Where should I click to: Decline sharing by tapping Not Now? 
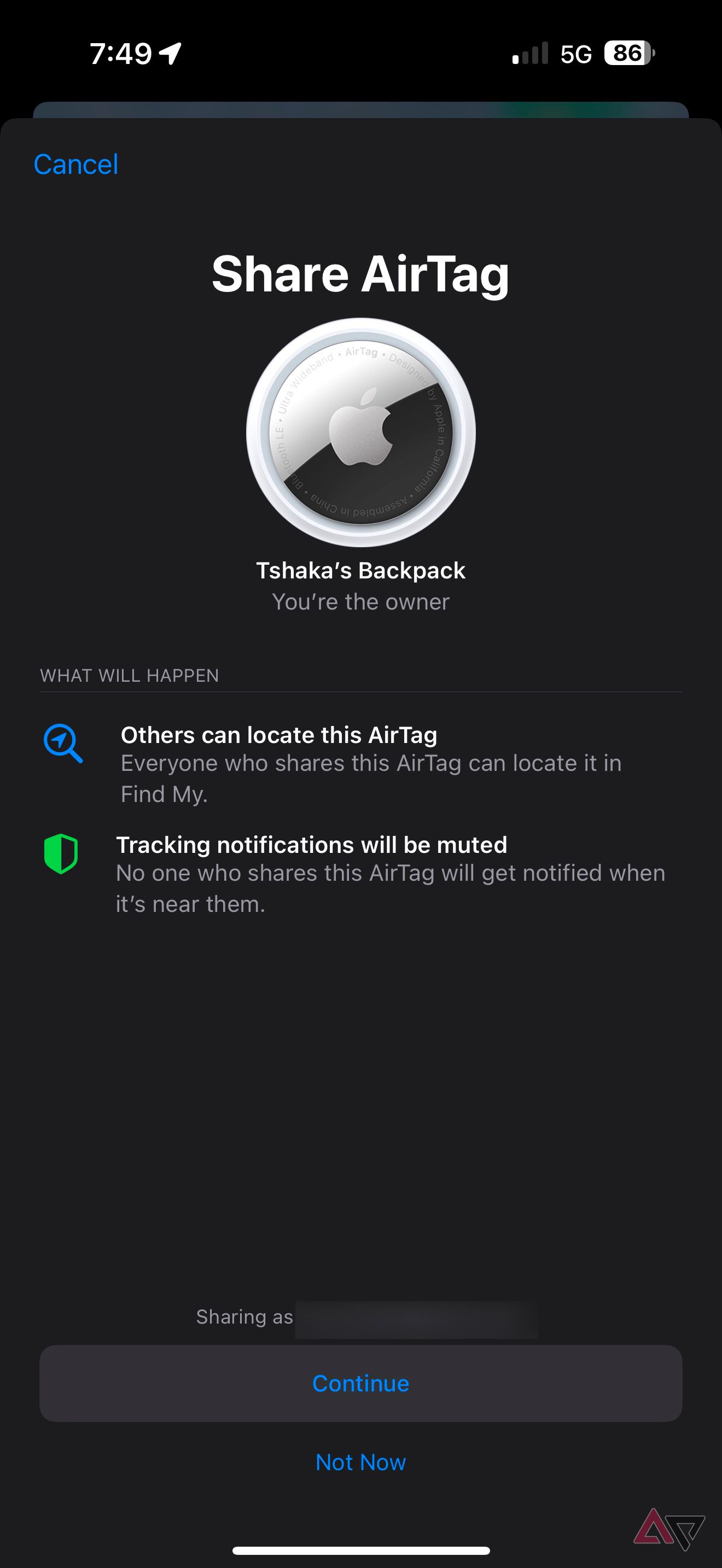pyautogui.click(x=360, y=1462)
